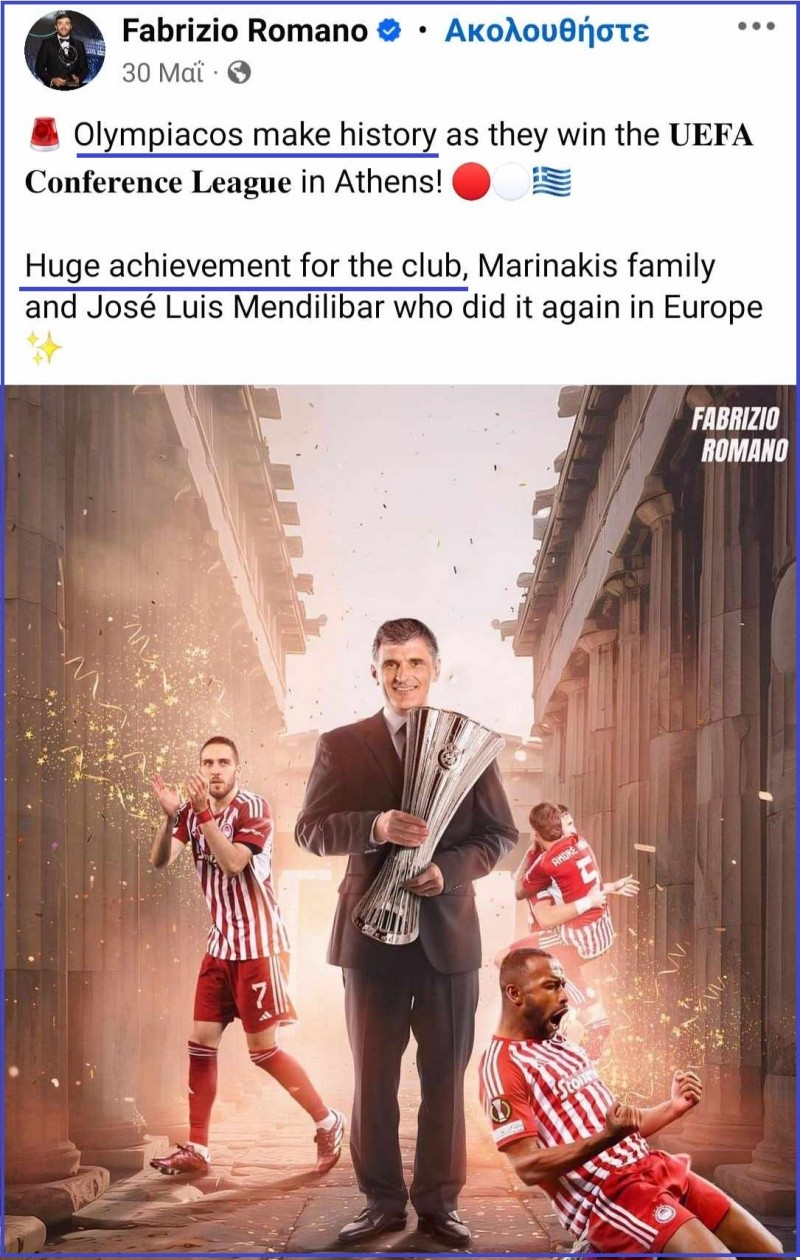Follow Fabrizio Romano via Ακολουθήστε
800x1260 pixels.
click(546, 32)
